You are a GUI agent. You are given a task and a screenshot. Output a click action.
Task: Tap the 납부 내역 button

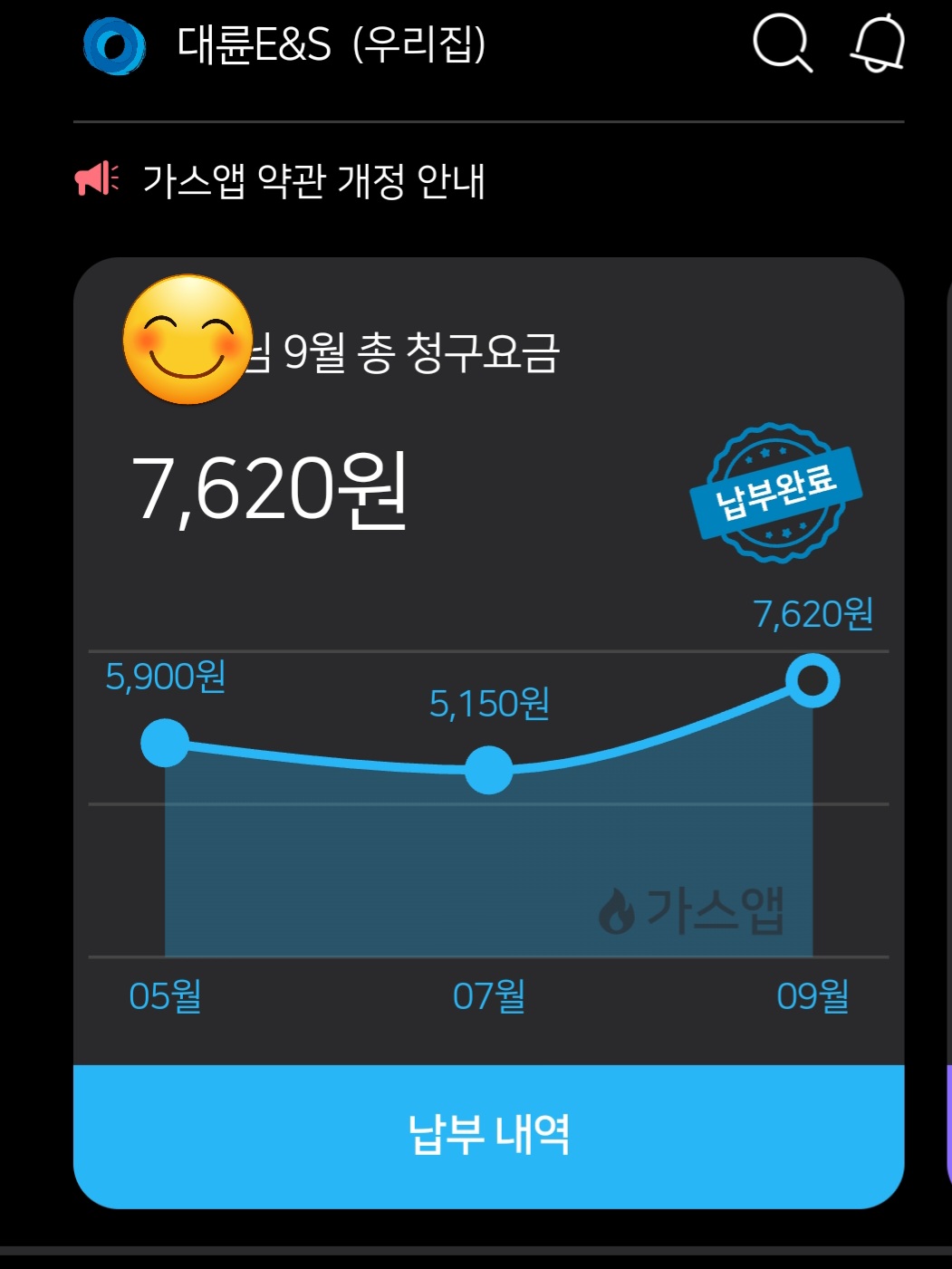[x=488, y=1135]
